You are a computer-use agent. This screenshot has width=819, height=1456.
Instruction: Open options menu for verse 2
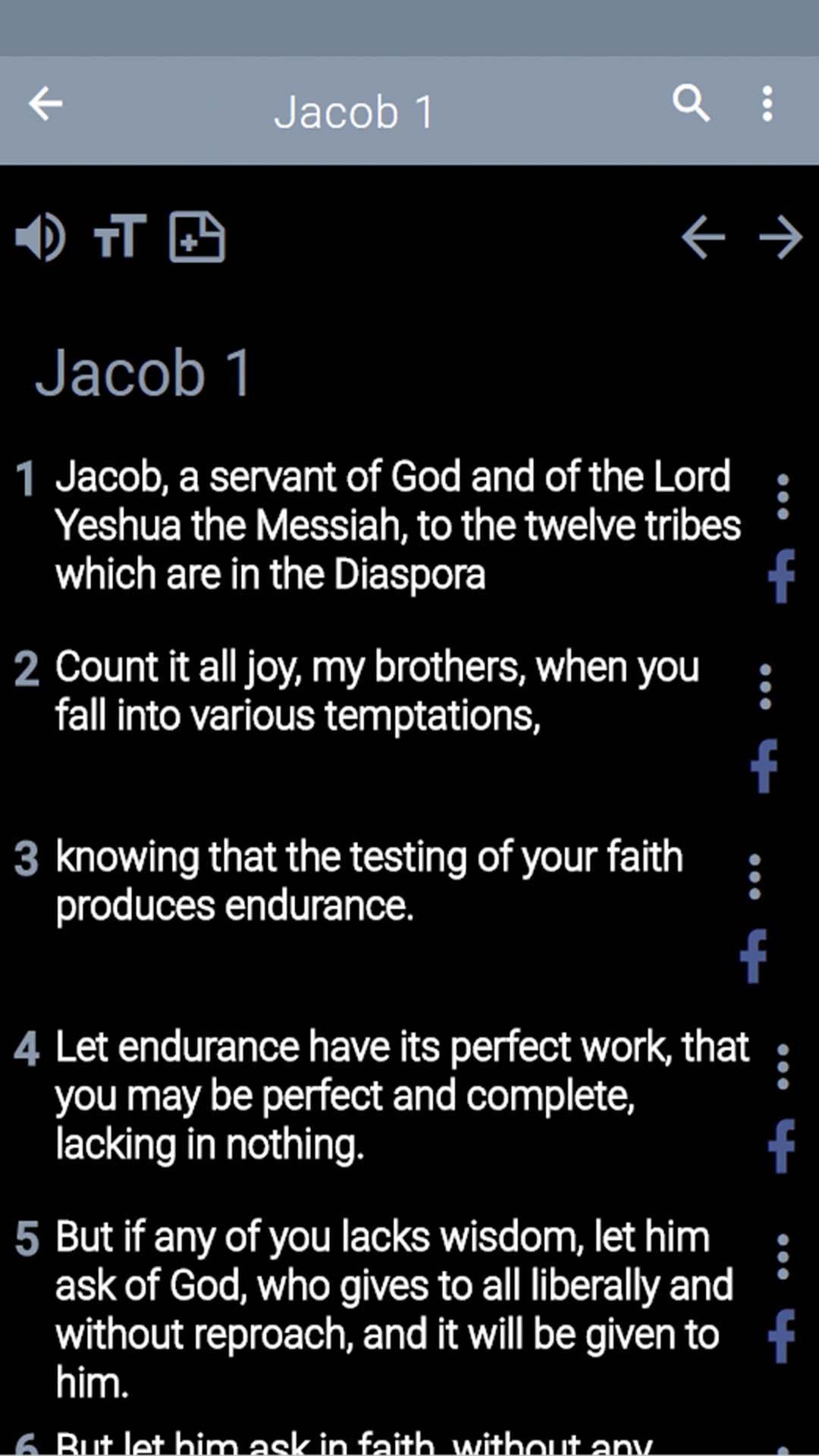coord(765,687)
